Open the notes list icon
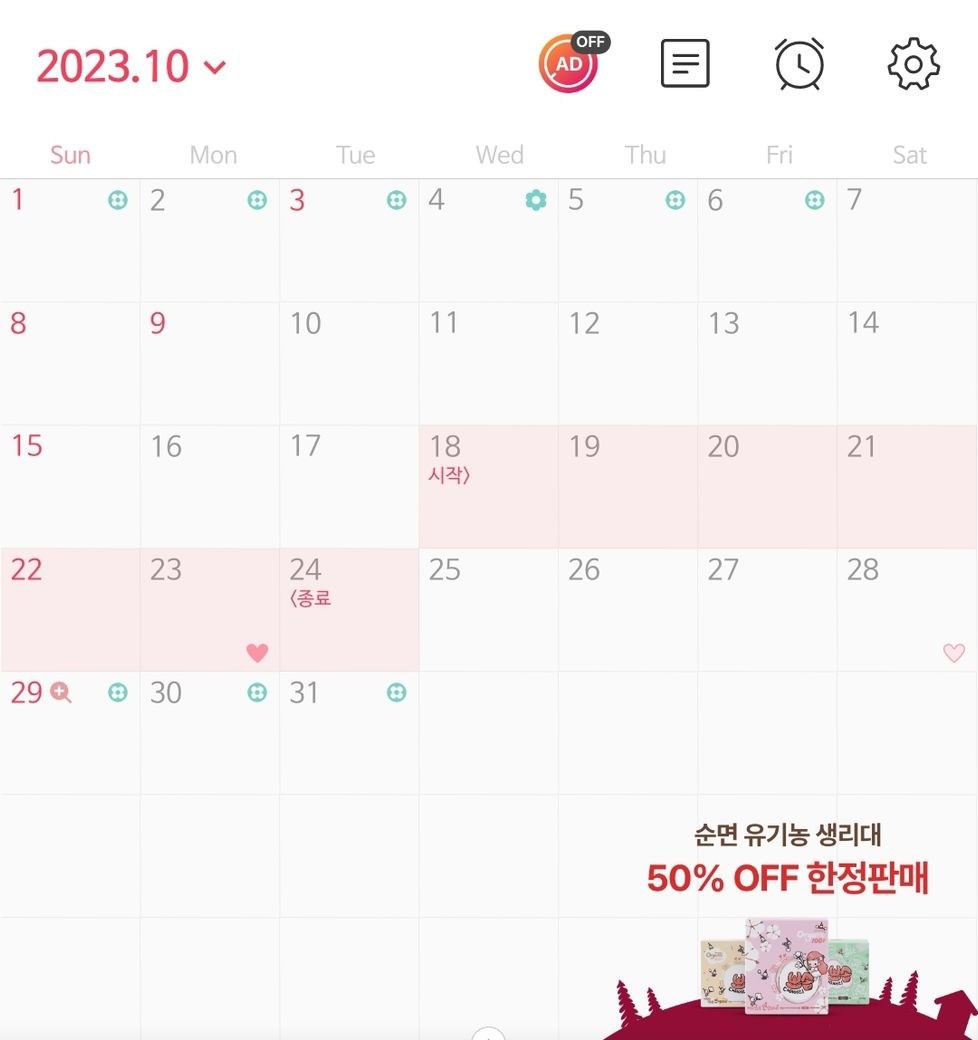Image resolution: width=978 pixels, height=1040 pixels. point(685,64)
